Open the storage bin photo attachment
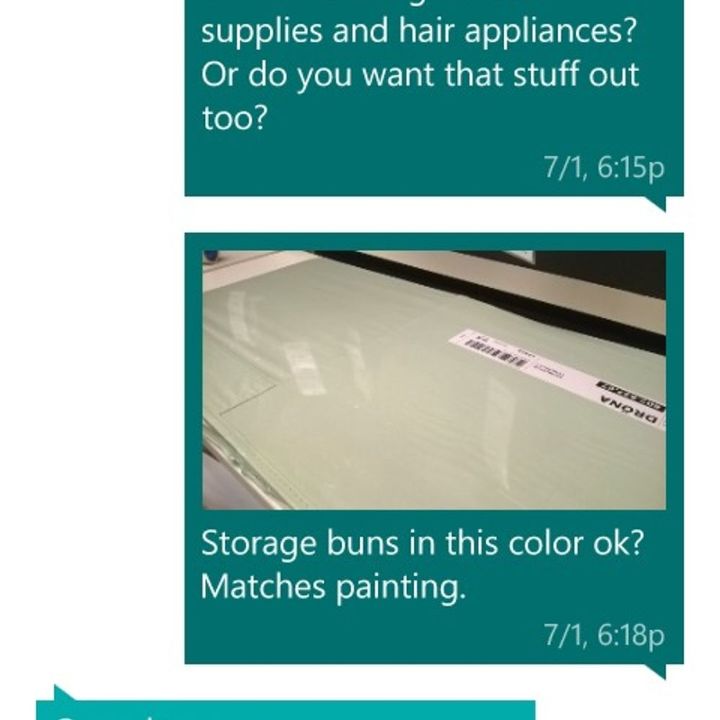 coord(434,380)
